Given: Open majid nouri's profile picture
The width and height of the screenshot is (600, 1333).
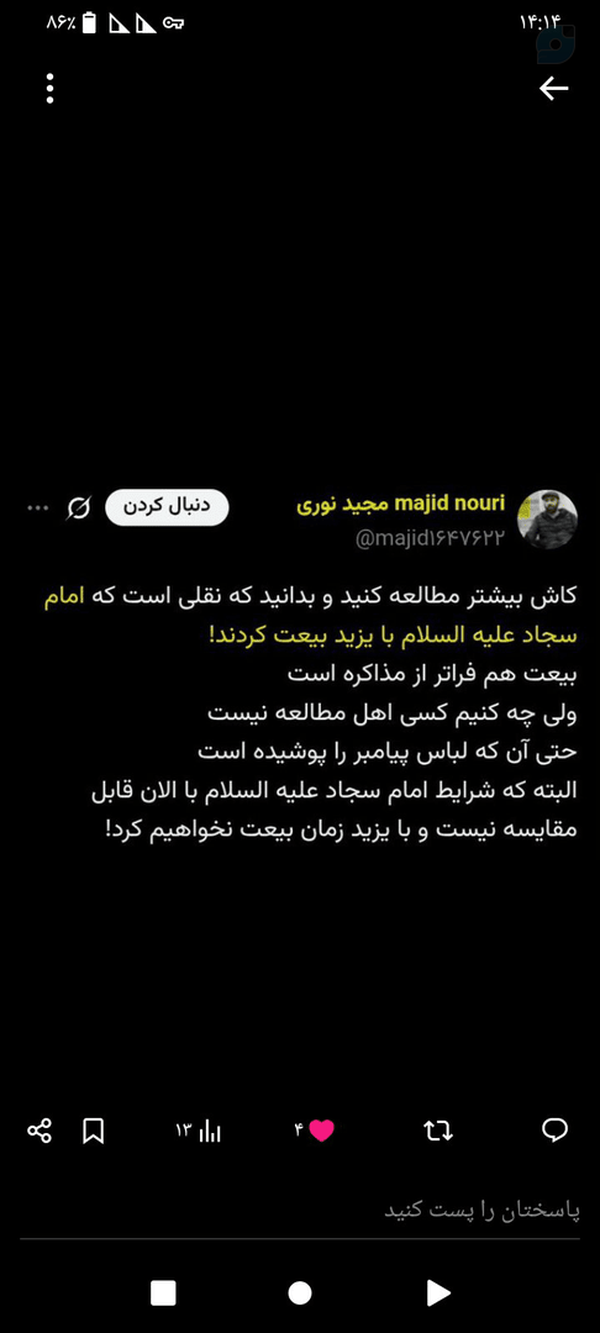Looking at the screenshot, I should 547,519.
